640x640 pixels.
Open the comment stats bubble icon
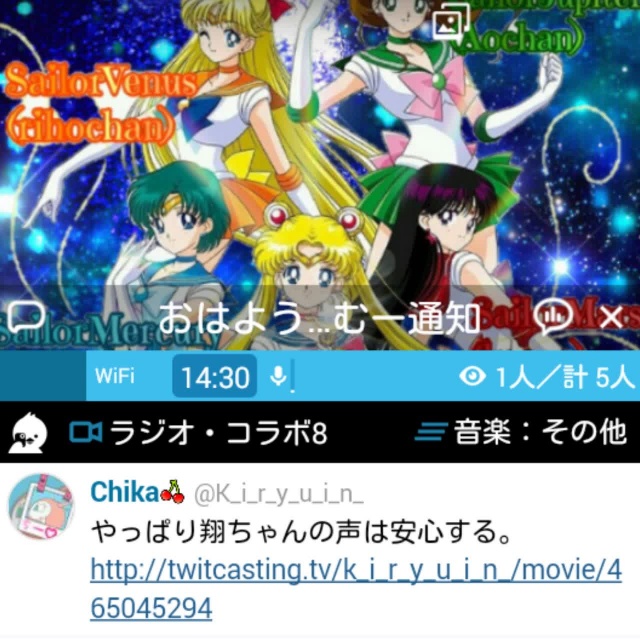click(x=552, y=318)
